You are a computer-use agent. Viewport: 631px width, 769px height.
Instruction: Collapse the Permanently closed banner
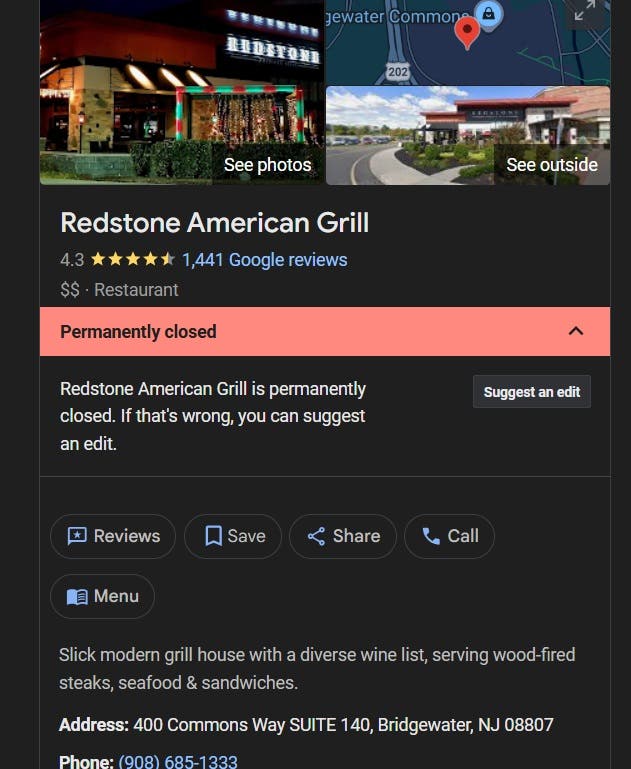coord(575,331)
